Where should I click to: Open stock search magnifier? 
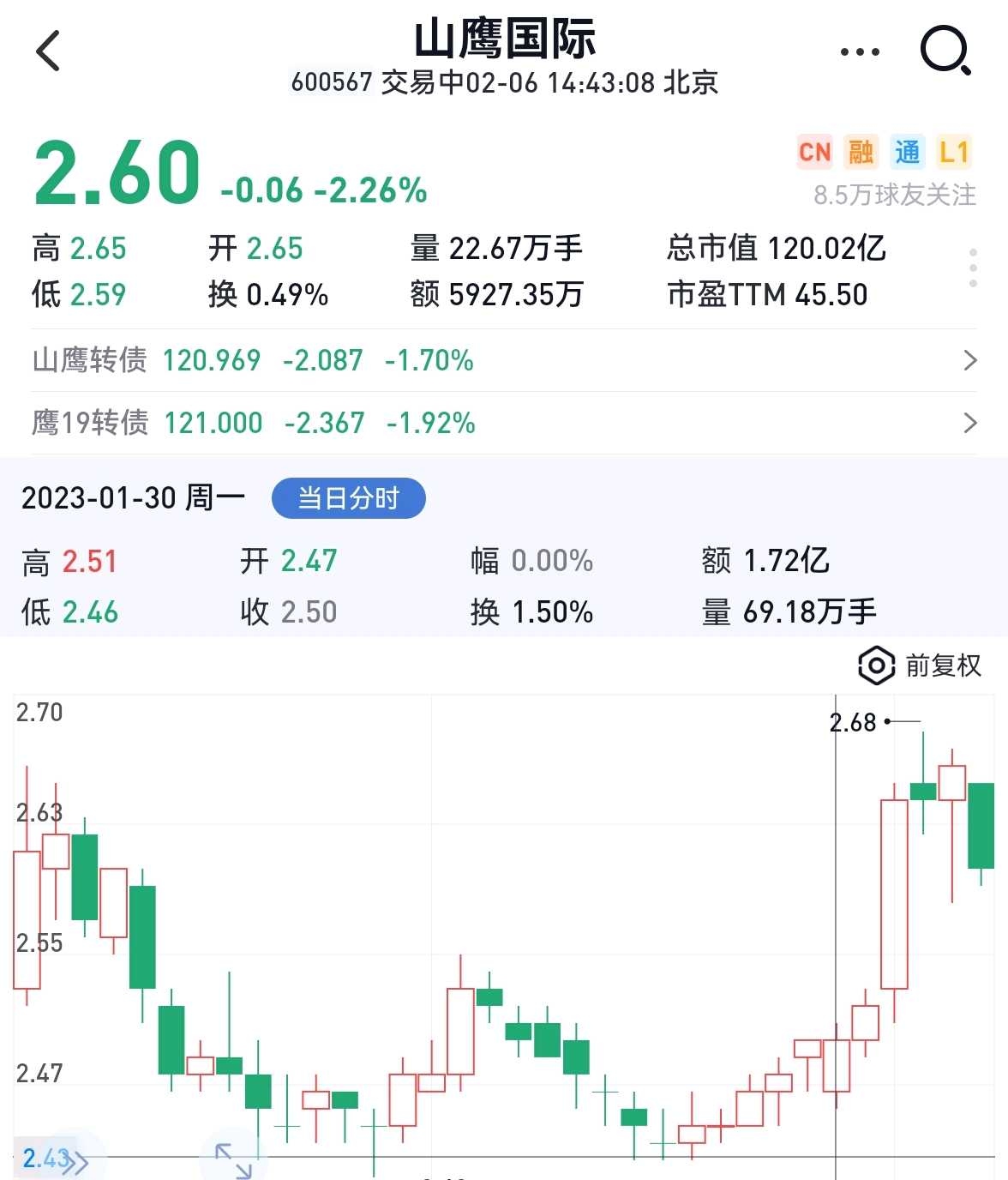tap(945, 51)
